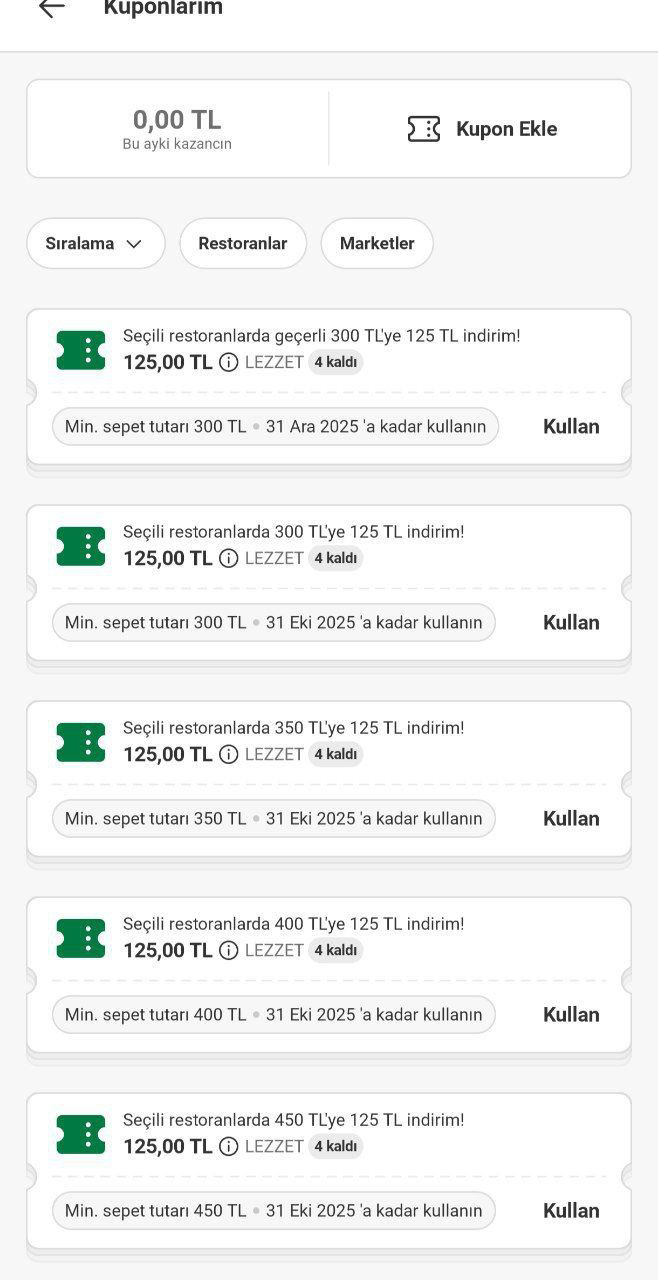Image resolution: width=658 pixels, height=1280 pixels.
Task: Tap Kullan on the 450 TL coupon
Action: tap(570, 1210)
